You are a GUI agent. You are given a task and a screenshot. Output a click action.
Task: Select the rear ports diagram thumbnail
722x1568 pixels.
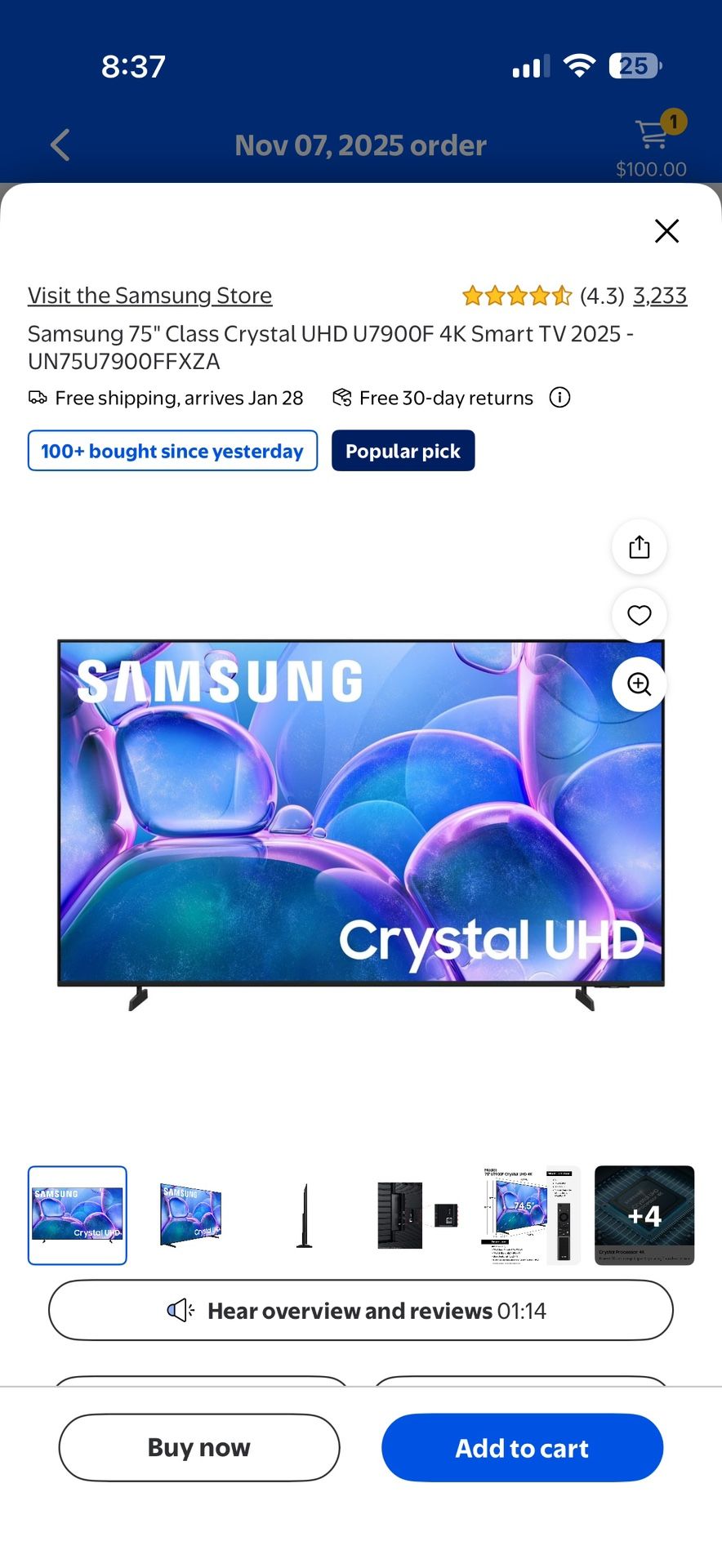click(x=417, y=1215)
